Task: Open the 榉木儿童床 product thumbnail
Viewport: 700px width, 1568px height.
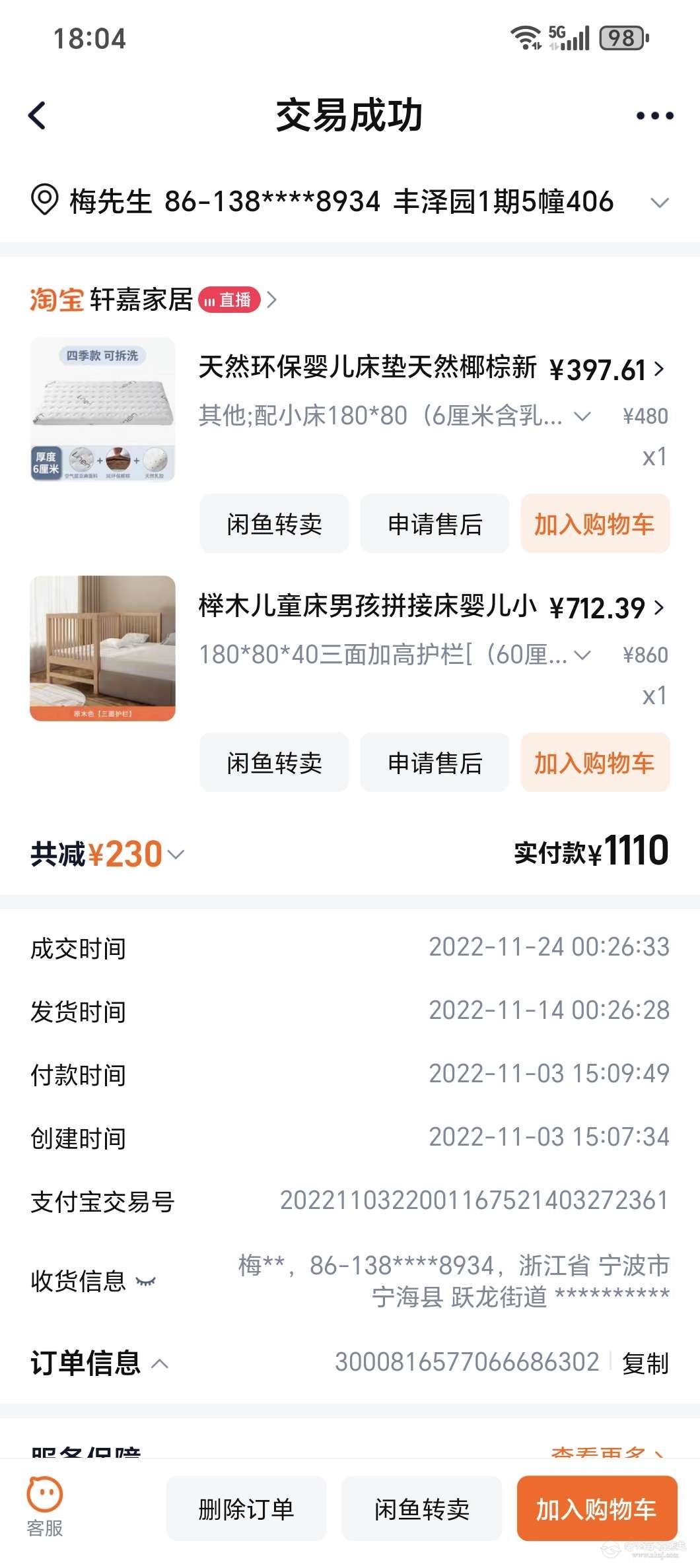Action: [x=102, y=648]
